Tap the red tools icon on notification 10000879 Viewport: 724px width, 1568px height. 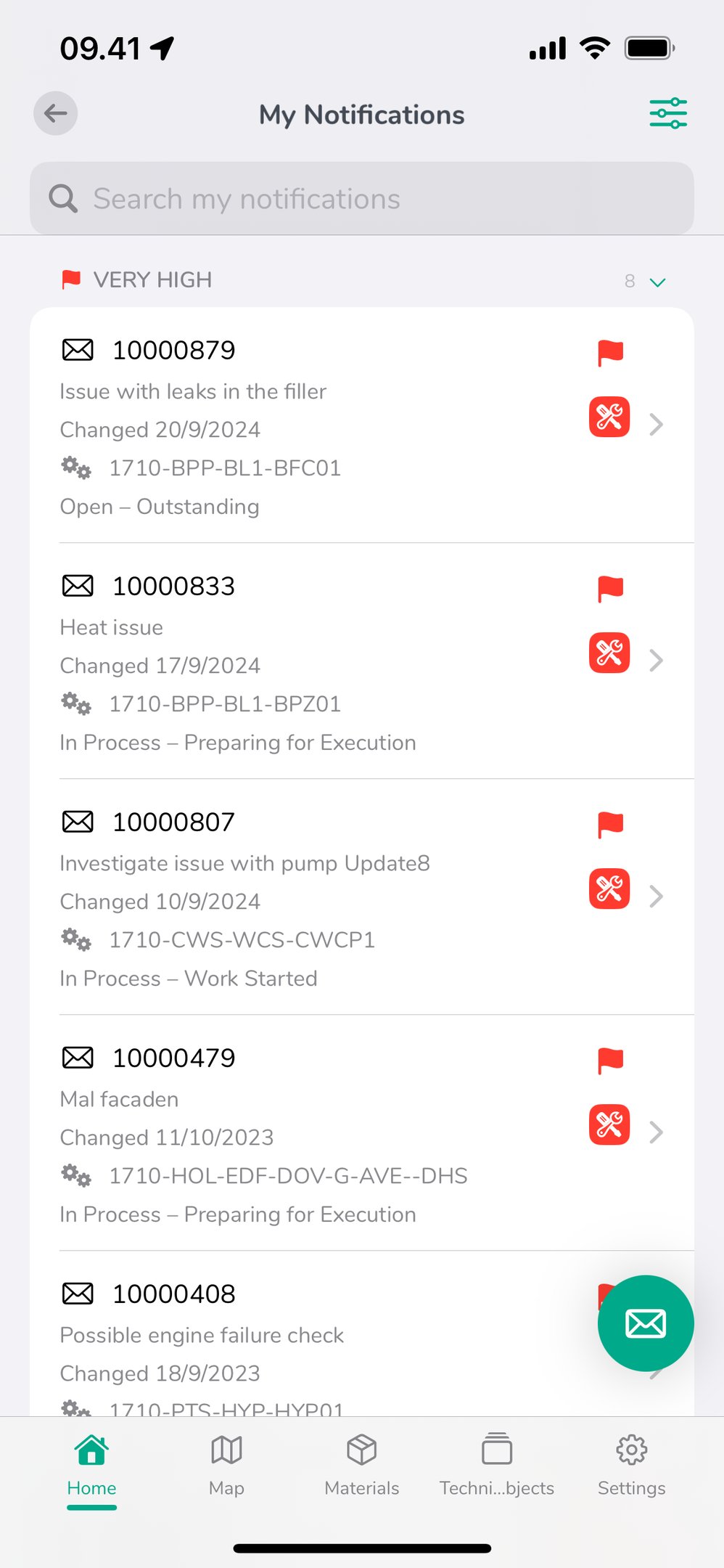coord(609,417)
